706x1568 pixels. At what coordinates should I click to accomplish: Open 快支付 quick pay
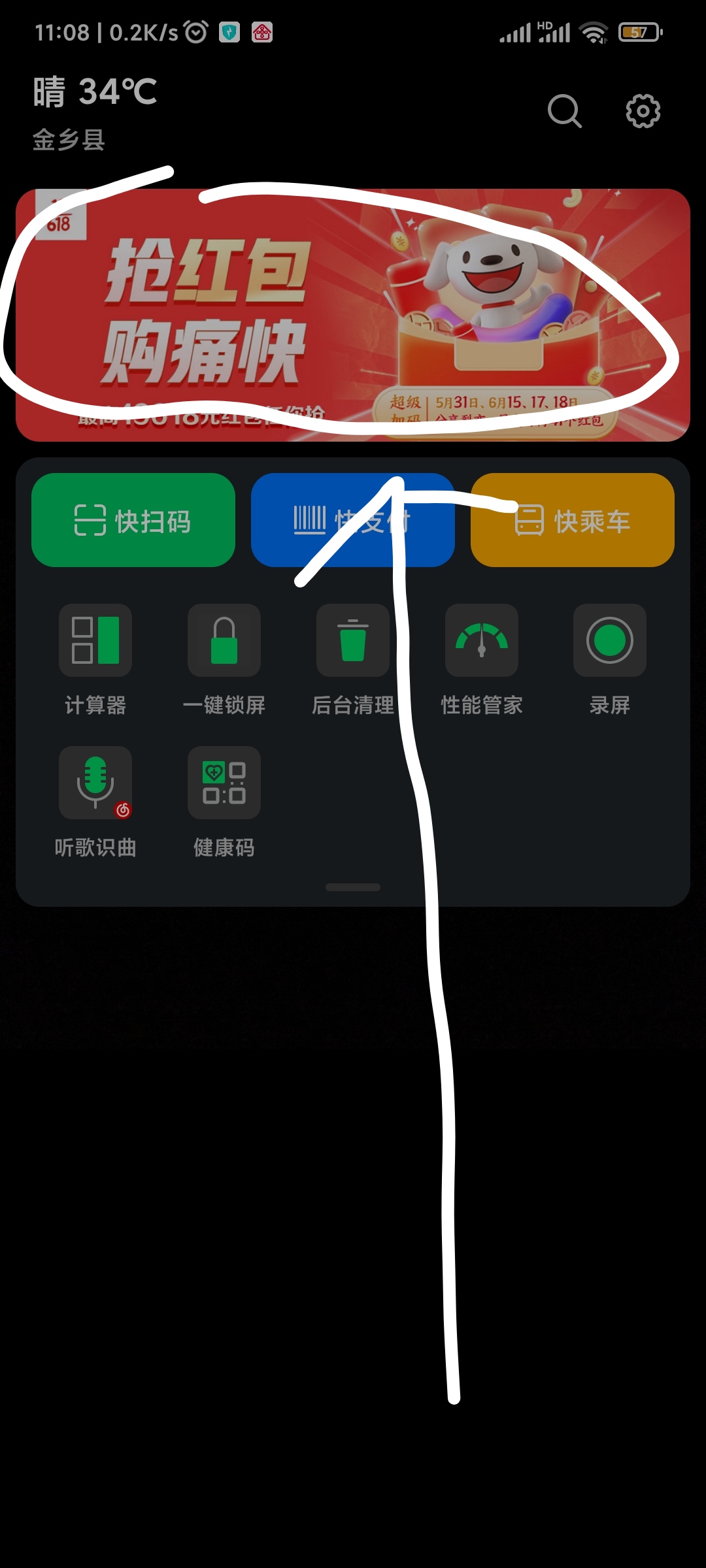tap(353, 520)
